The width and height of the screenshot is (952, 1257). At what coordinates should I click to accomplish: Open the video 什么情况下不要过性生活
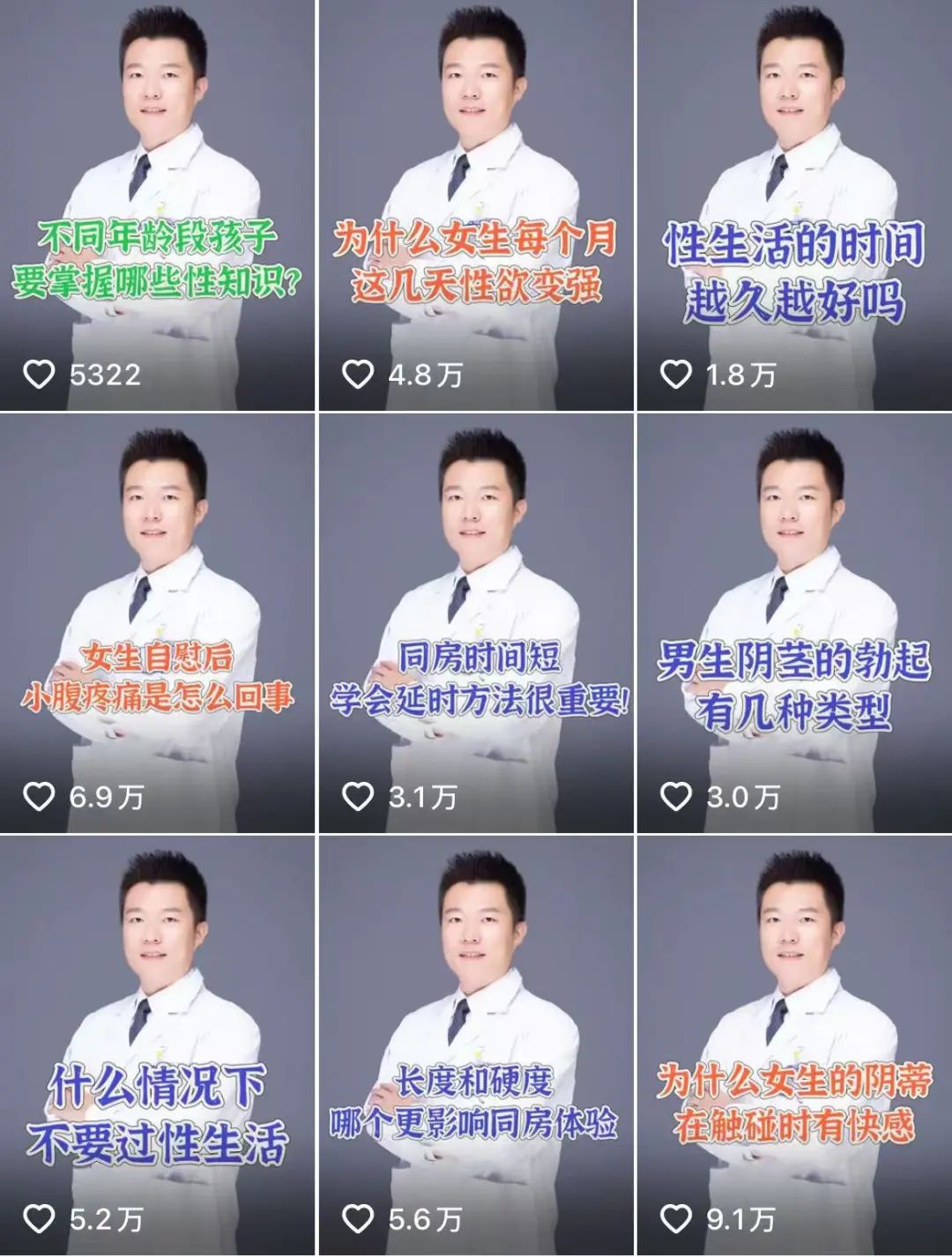click(157, 1045)
